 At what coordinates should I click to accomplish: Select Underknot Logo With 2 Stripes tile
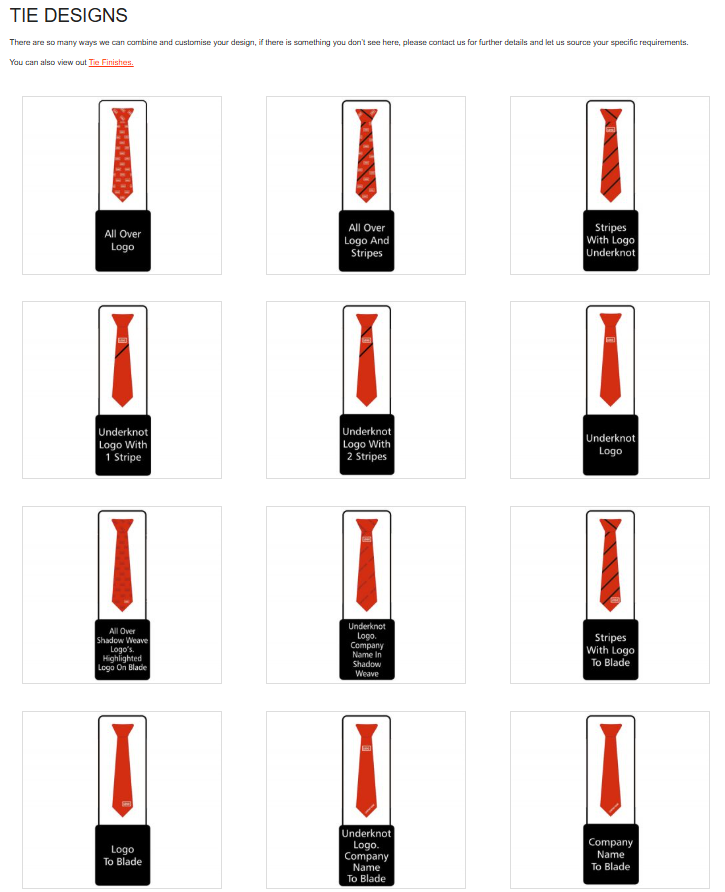click(366, 390)
